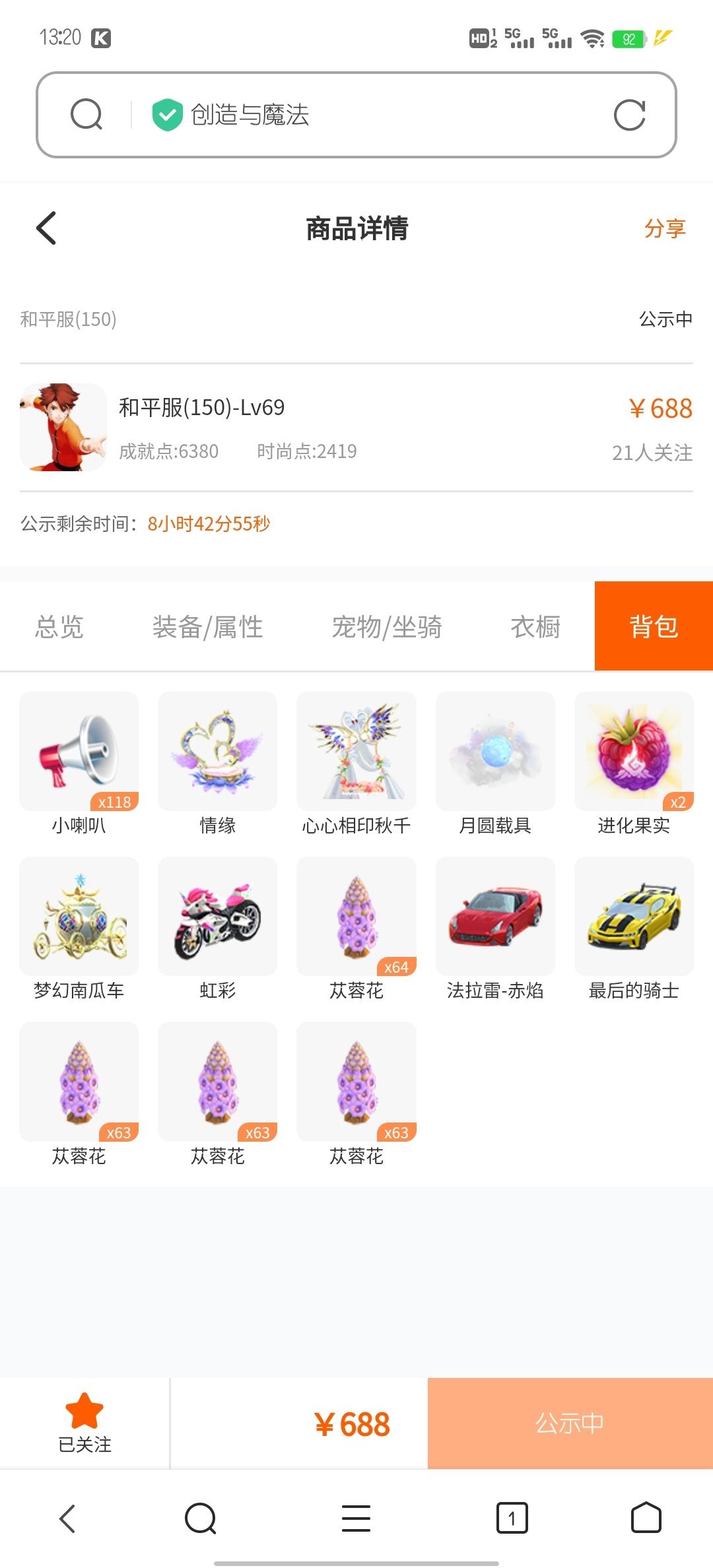This screenshot has height=1568, width=713.
Task: Switch to the 装备/属性 tab
Action: [x=208, y=626]
